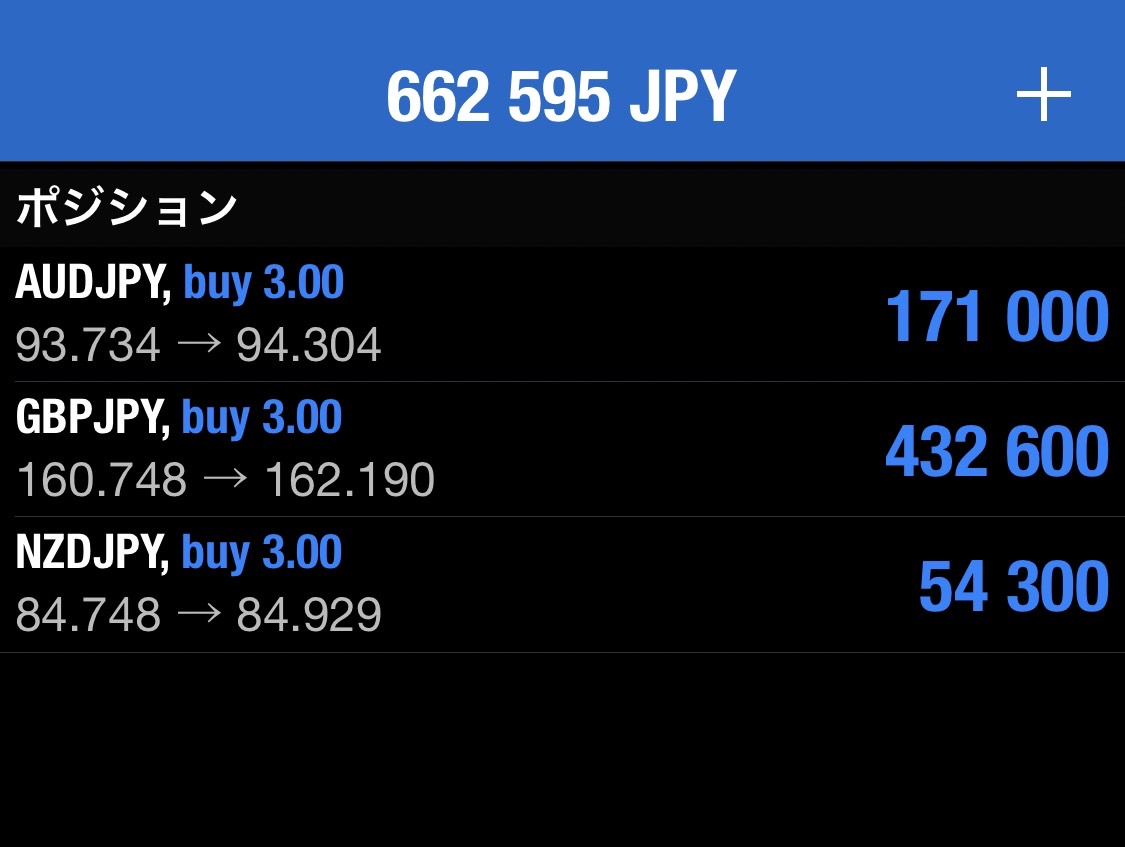Tap the plus icon to add a trade

(x=1043, y=96)
